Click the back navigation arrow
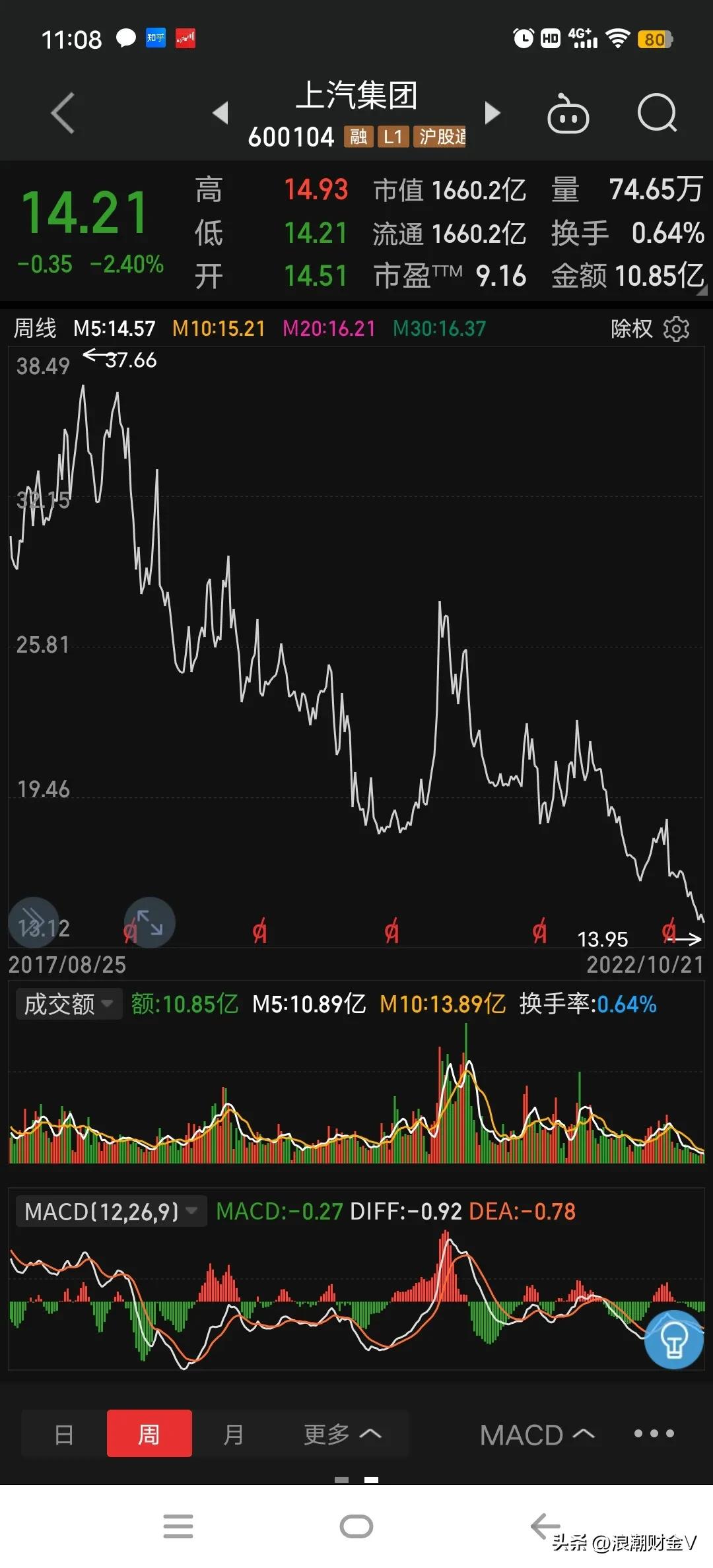This screenshot has height=1568, width=713. point(61,114)
